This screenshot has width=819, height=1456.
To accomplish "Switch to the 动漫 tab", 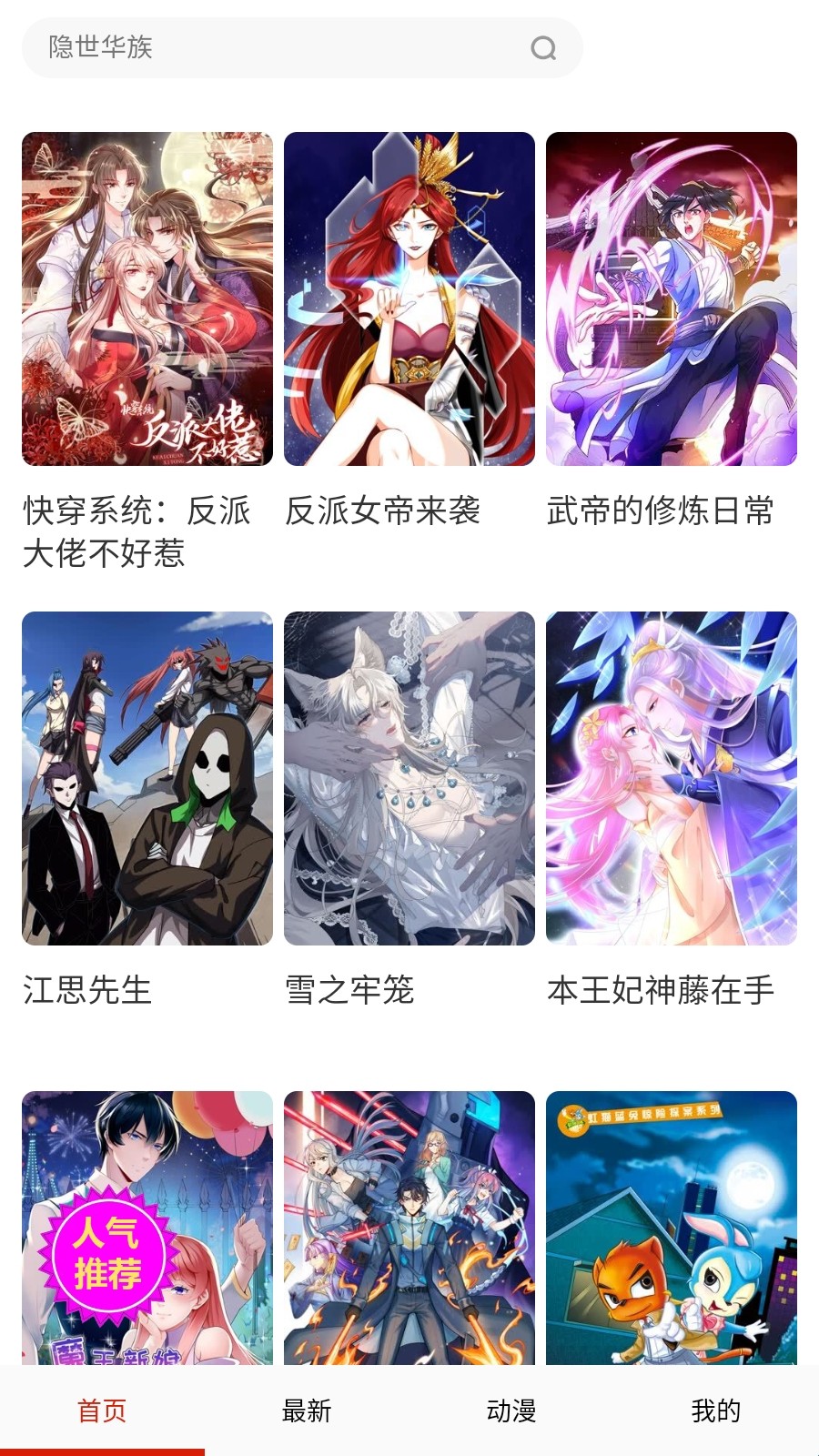I will click(511, 1410).
